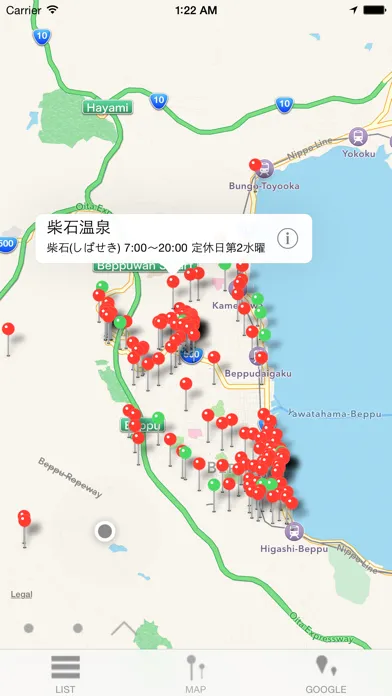The image size is (392, 696).
Task: Open info for 柴石温泉 callout
Action: point(287,239)
